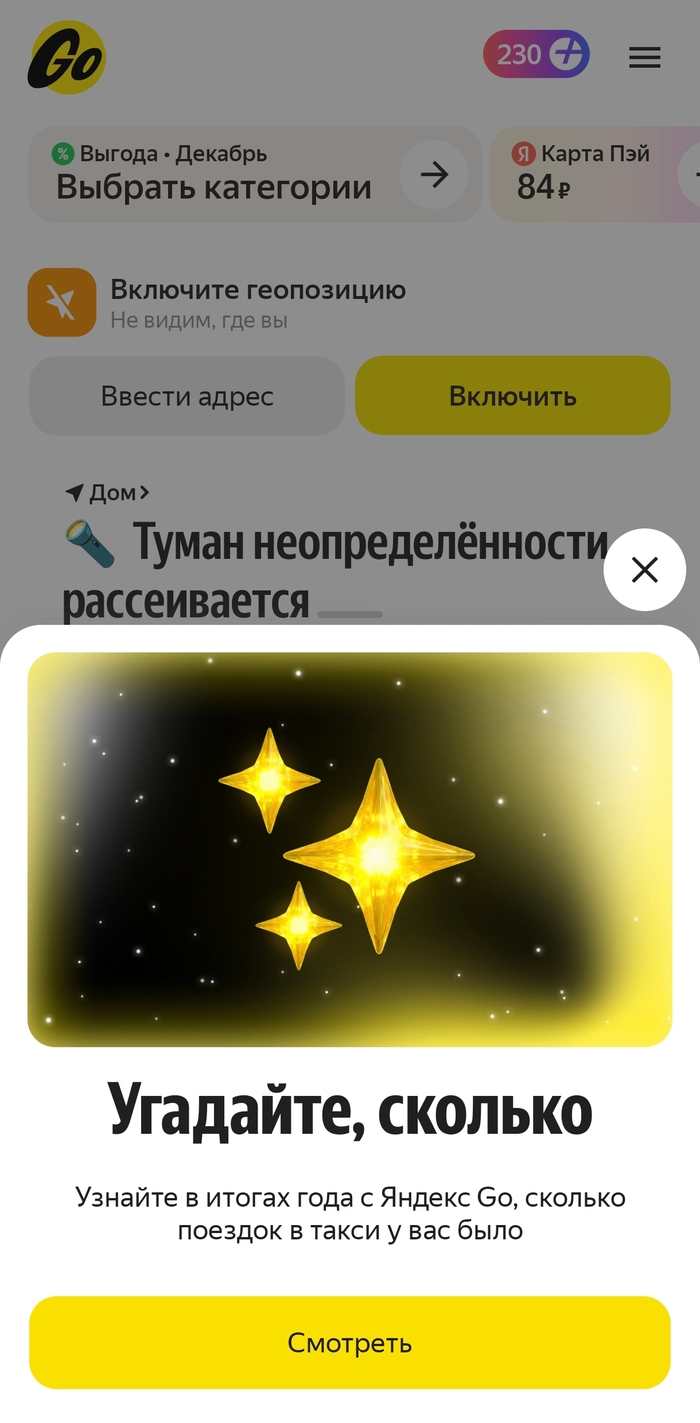Open the 230 Plus points badge
The width and height of the screenshot is (700, 1423).
(x=536, y=54)
